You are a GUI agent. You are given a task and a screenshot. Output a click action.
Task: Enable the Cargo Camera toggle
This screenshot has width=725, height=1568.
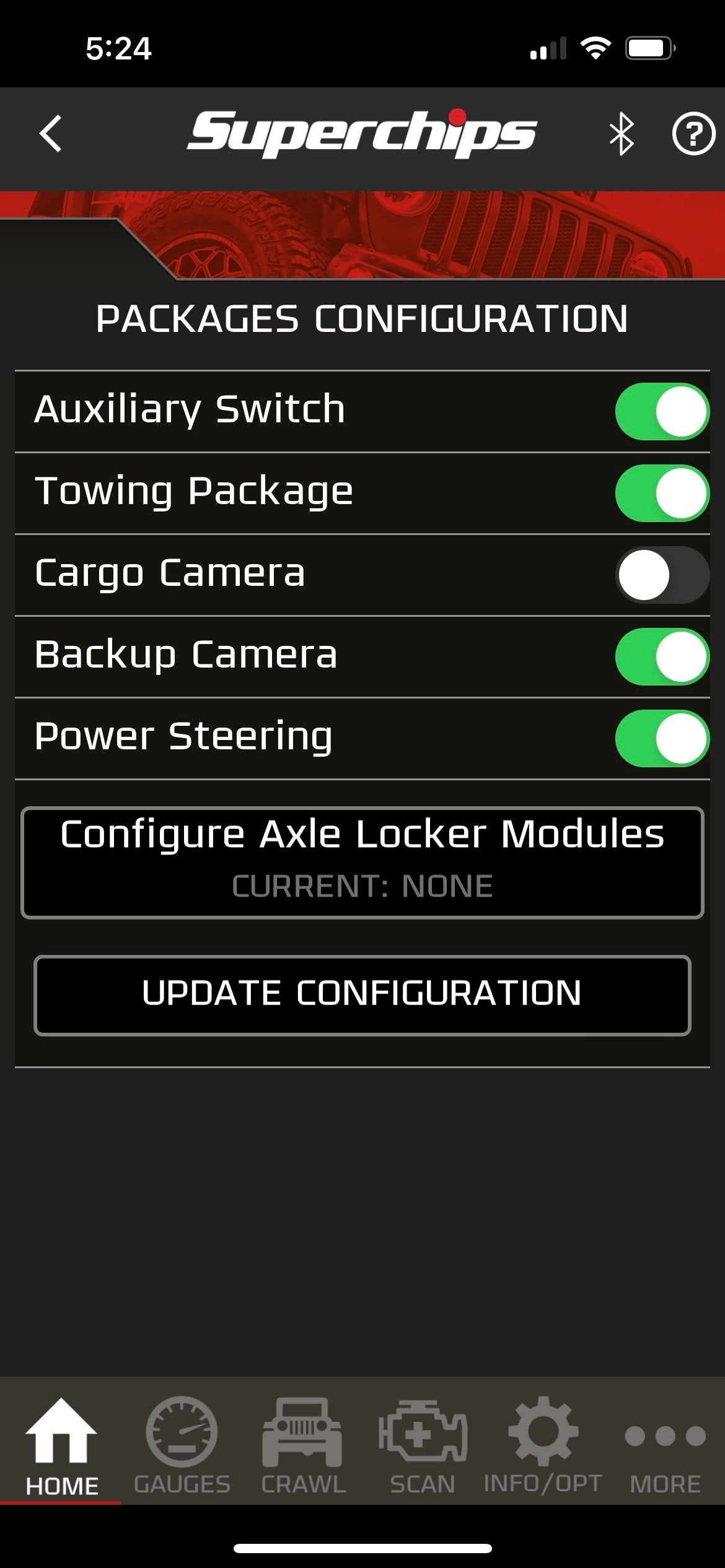point(662,575)
